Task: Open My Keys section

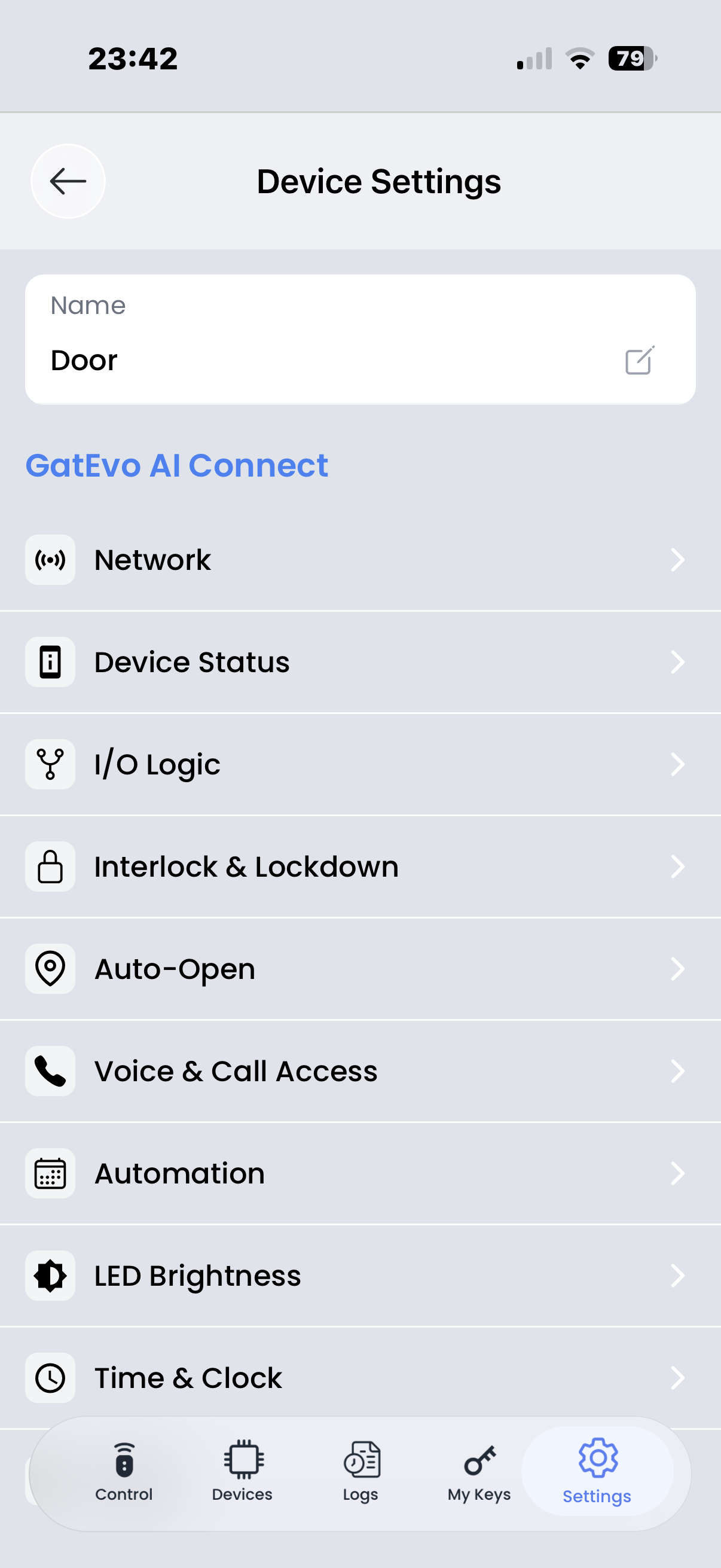Action: pos(478,1473)
